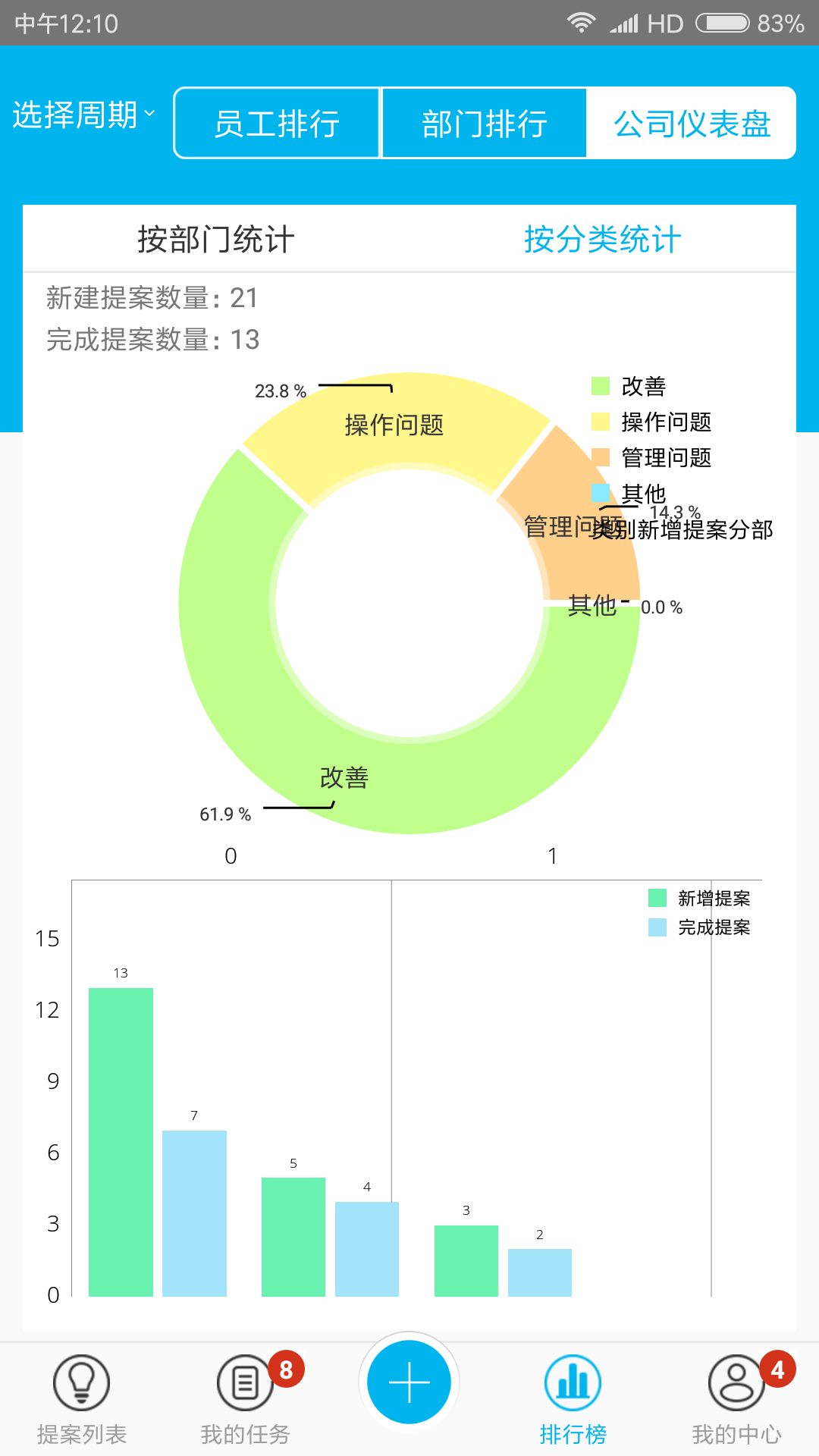Open the 按分类统计 view

603,239
